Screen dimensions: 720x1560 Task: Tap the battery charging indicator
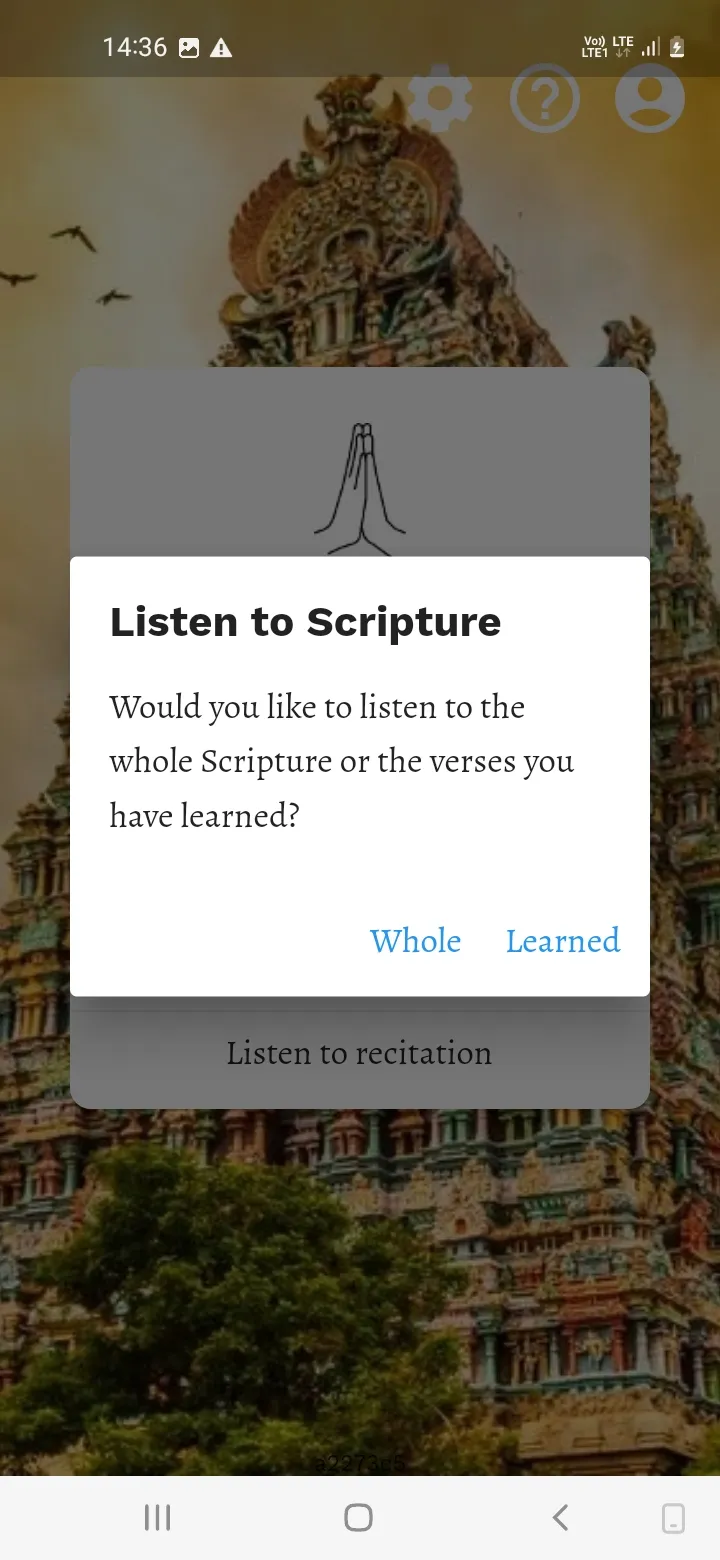coord(677,46)
